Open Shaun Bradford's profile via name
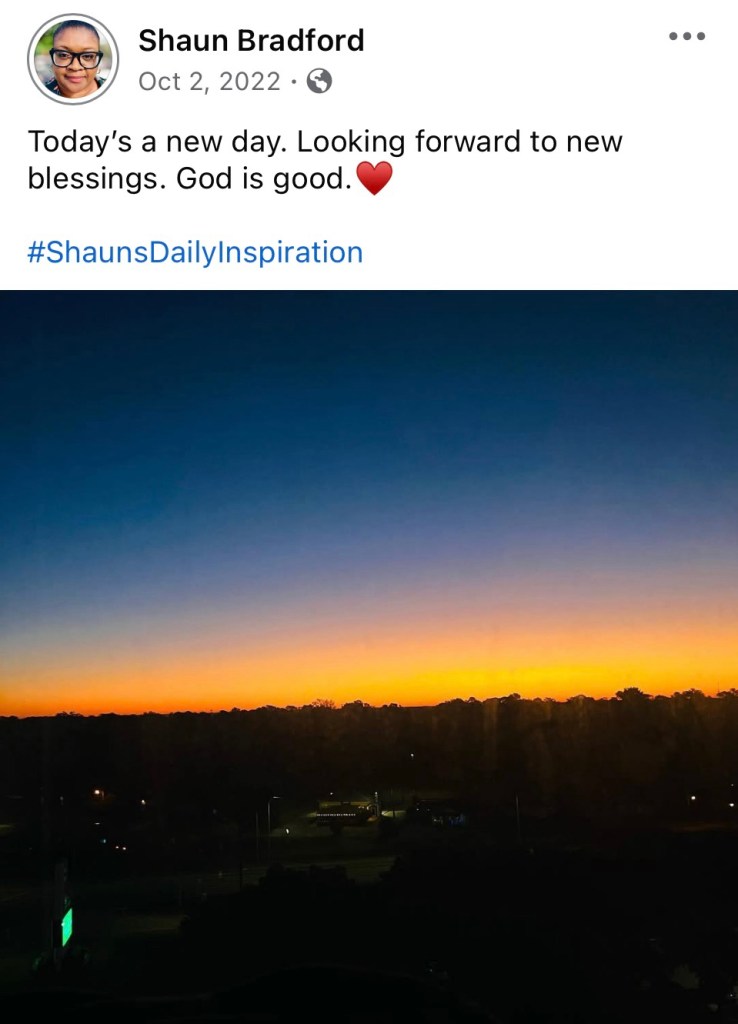This screenshot has height=1024, width=738. pos(251,40)
